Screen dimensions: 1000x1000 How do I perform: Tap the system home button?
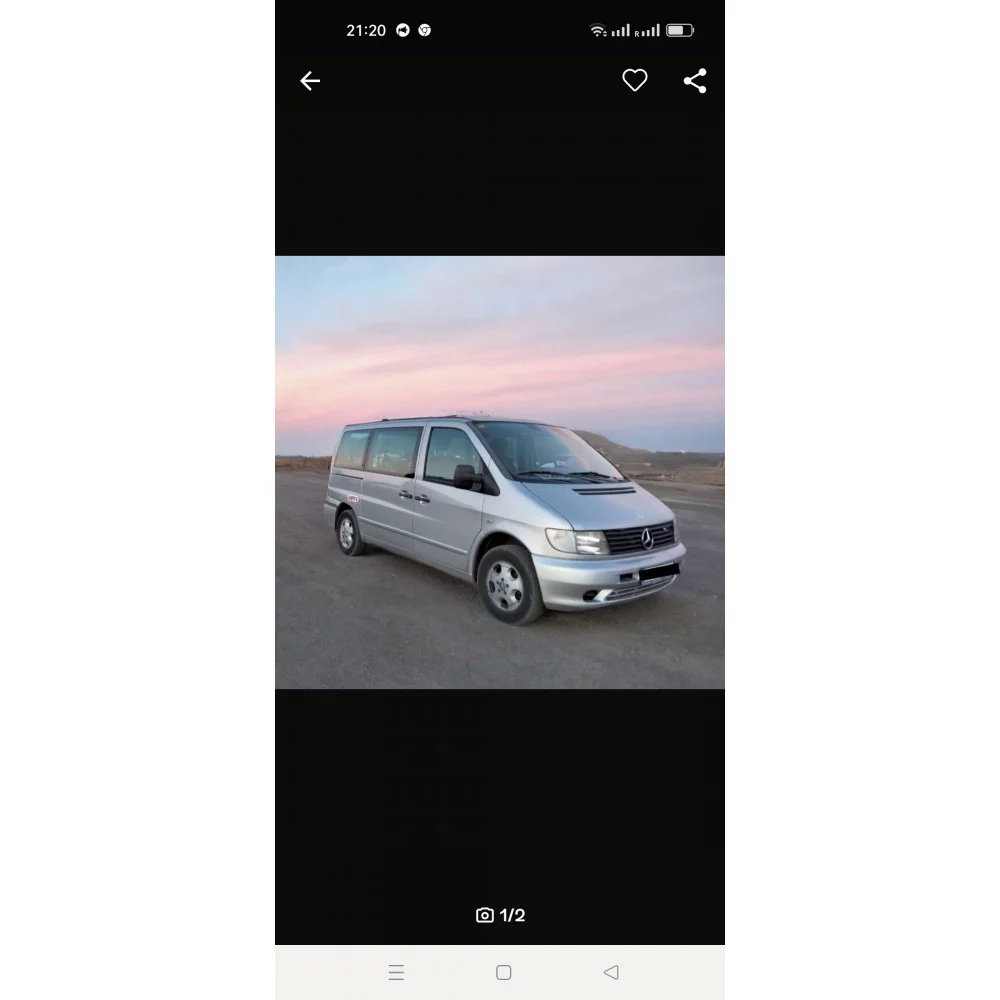[504, 972]
